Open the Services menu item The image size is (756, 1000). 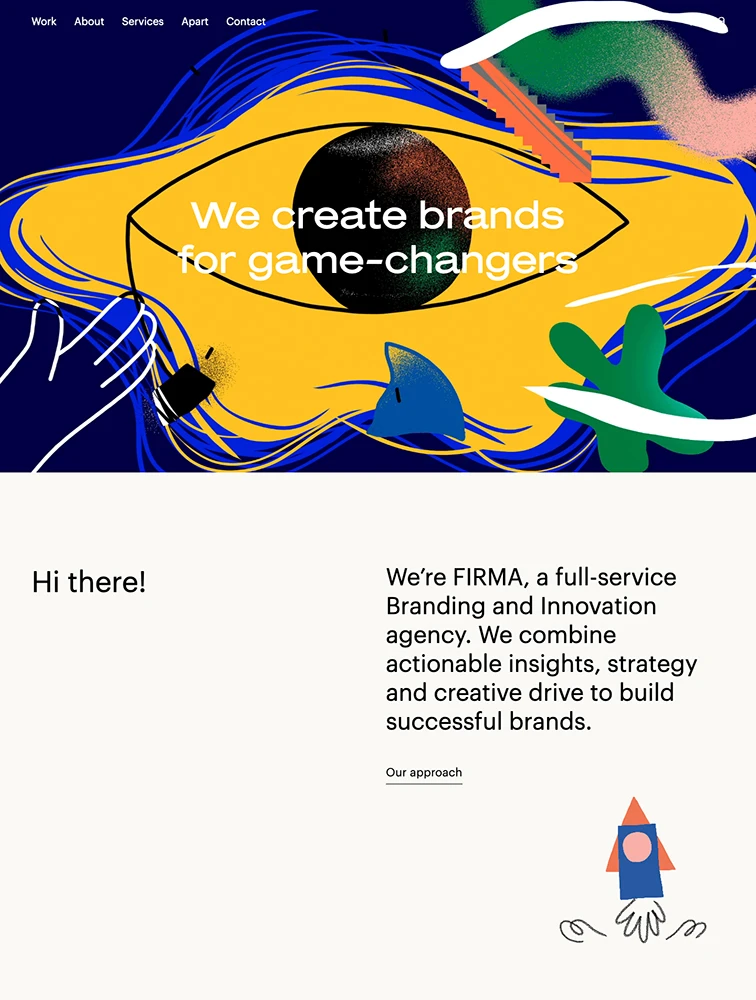tap(142, 21)
